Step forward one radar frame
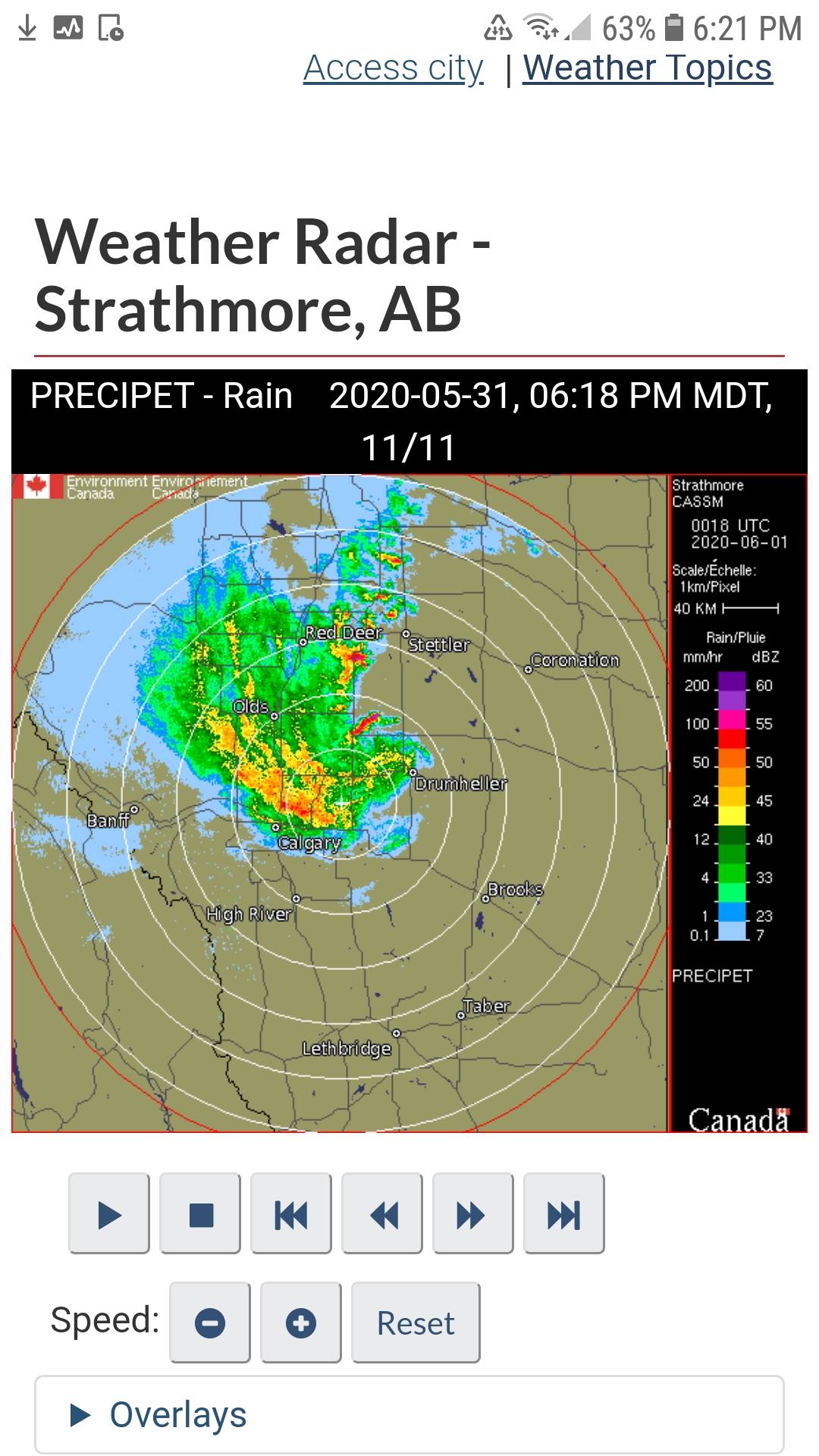 [473, 1213]
